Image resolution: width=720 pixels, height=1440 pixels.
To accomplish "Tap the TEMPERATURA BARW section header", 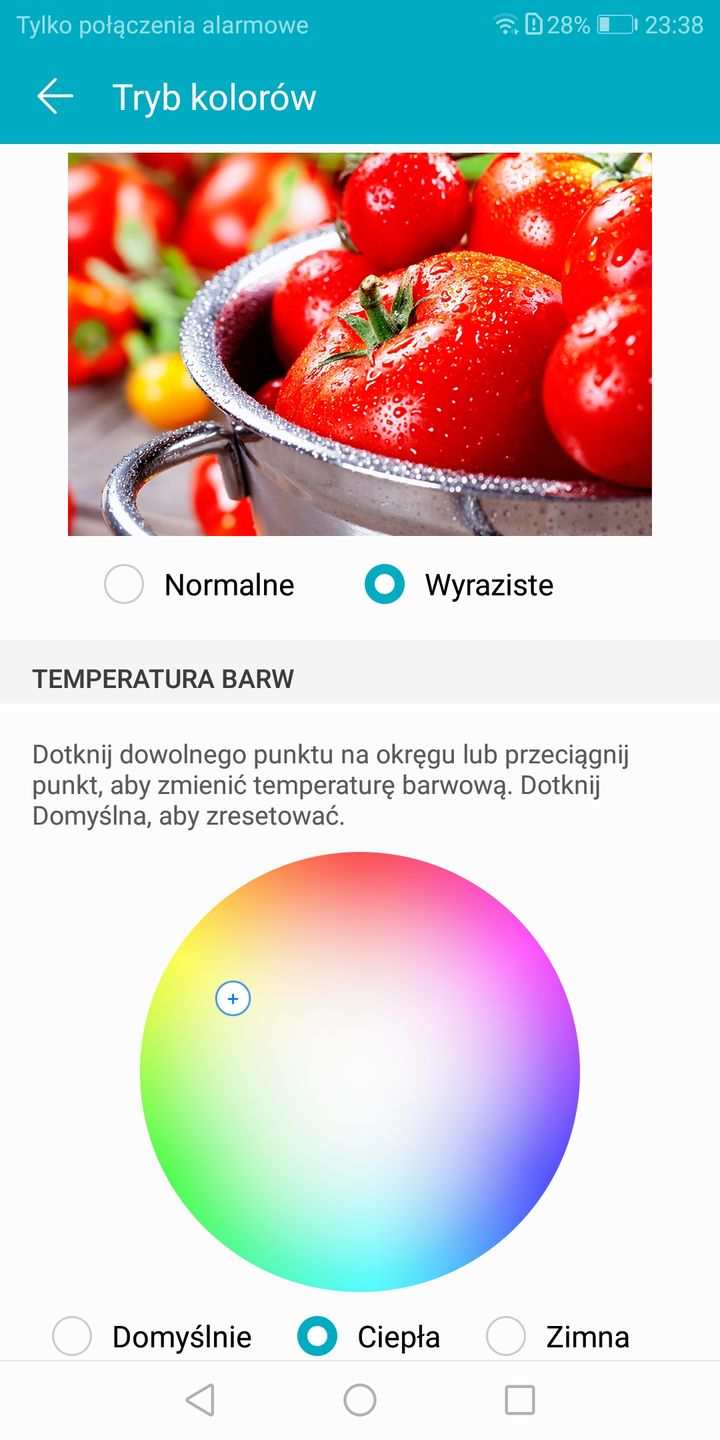I will coord(162,678).
